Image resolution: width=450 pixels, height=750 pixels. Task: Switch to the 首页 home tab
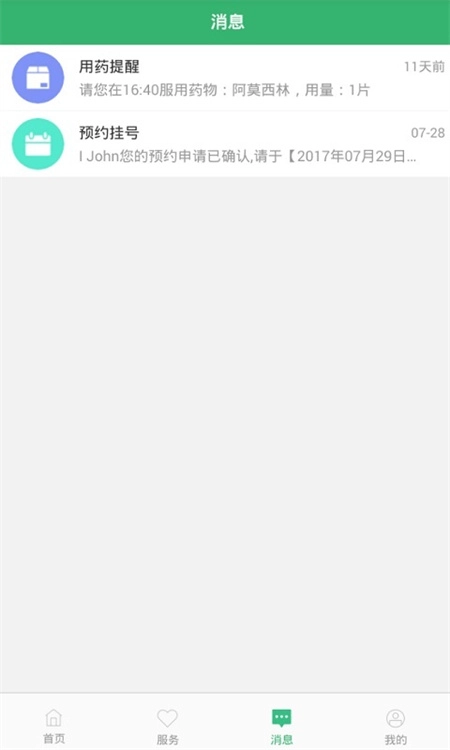(x=54, y=727)
